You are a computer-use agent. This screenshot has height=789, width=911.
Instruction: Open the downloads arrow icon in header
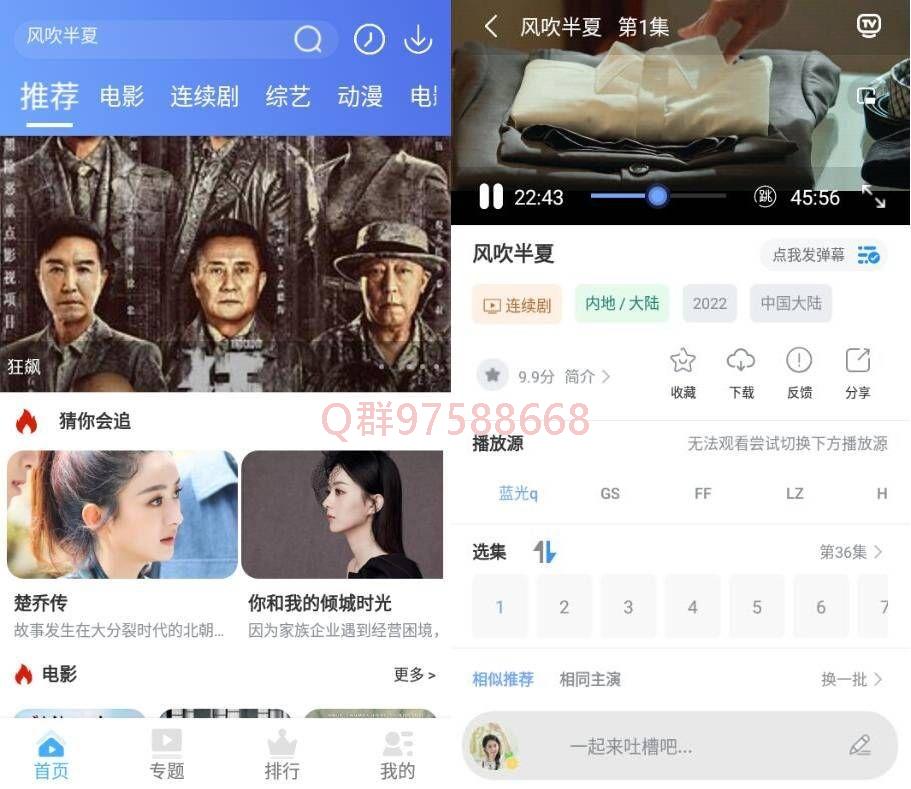417,39
